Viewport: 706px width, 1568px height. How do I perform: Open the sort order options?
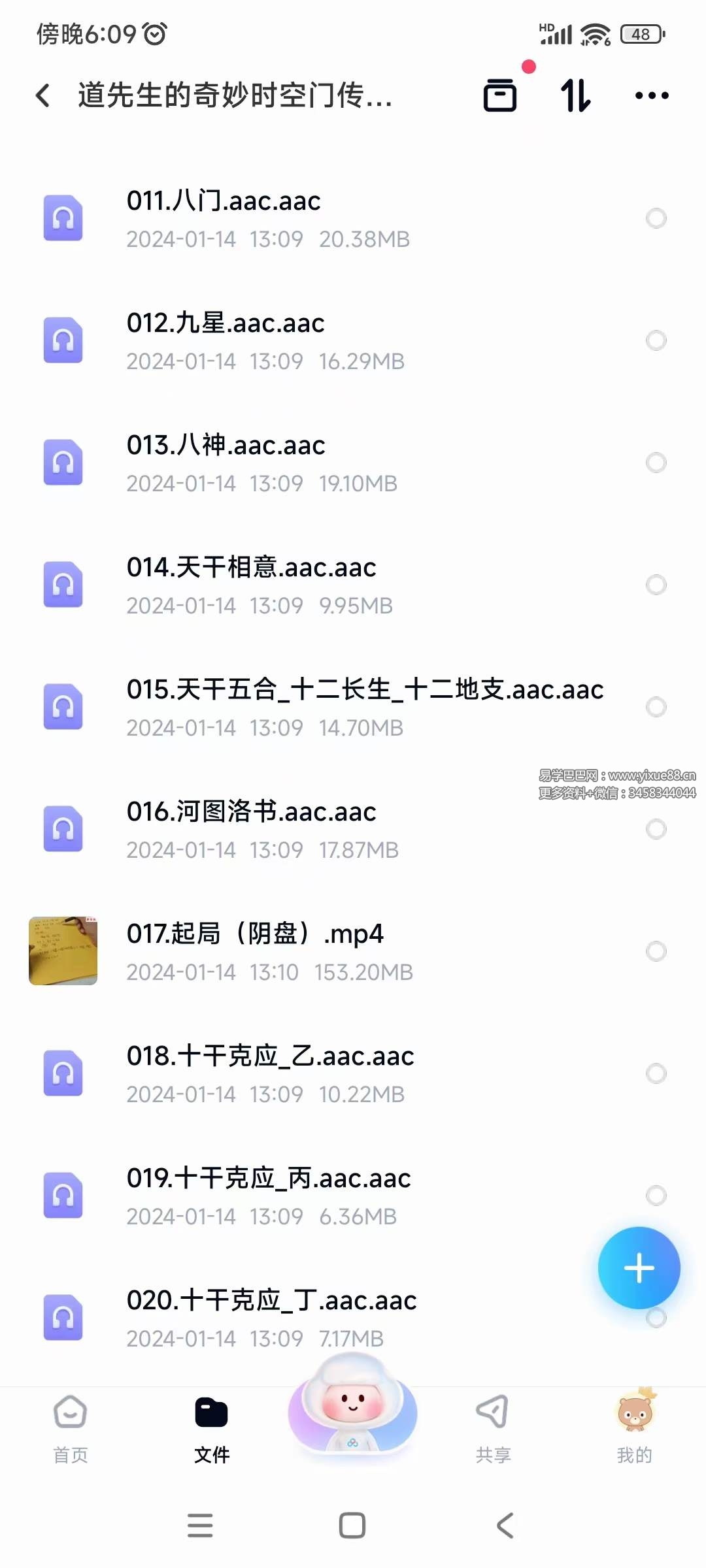[x=574, y=95]
